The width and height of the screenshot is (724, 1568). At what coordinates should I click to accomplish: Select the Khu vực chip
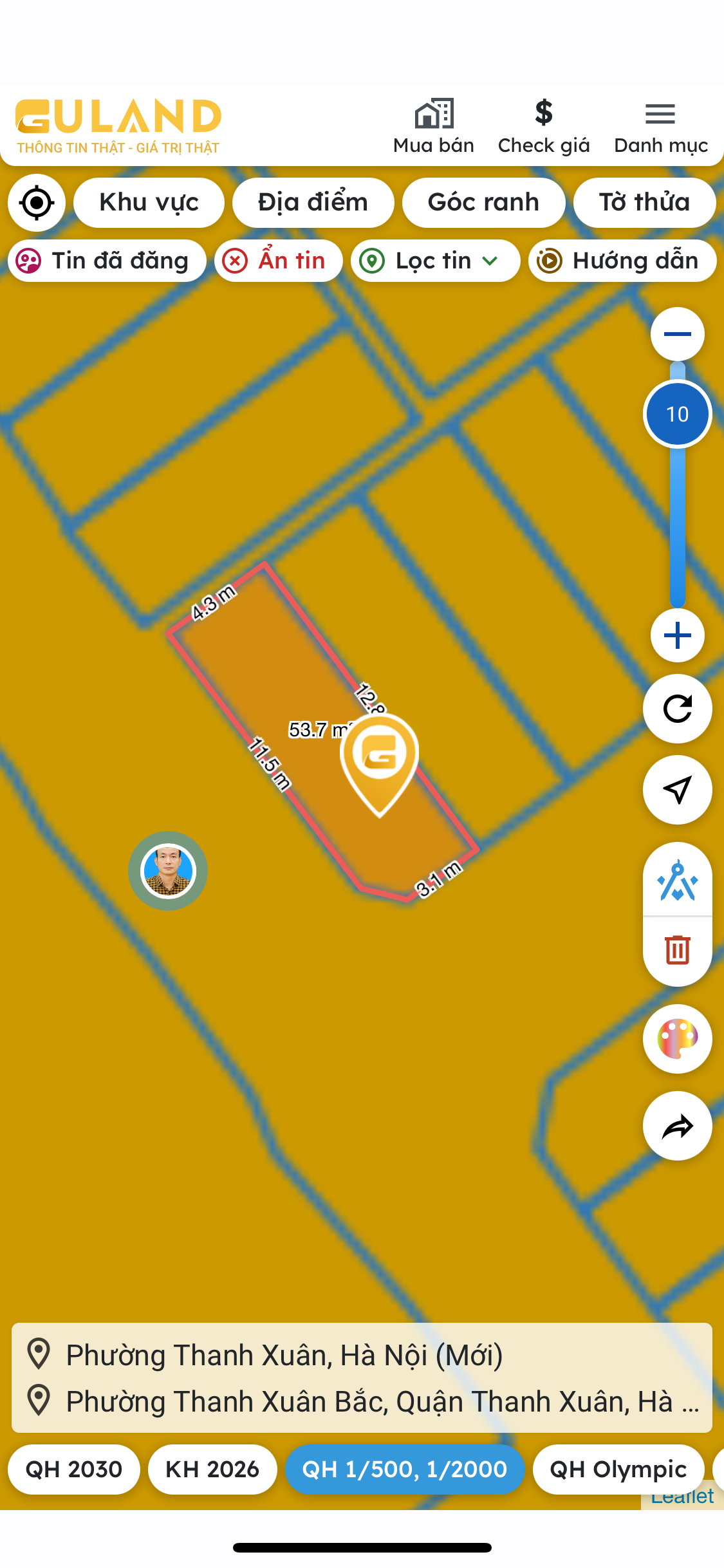pos(149,203)
